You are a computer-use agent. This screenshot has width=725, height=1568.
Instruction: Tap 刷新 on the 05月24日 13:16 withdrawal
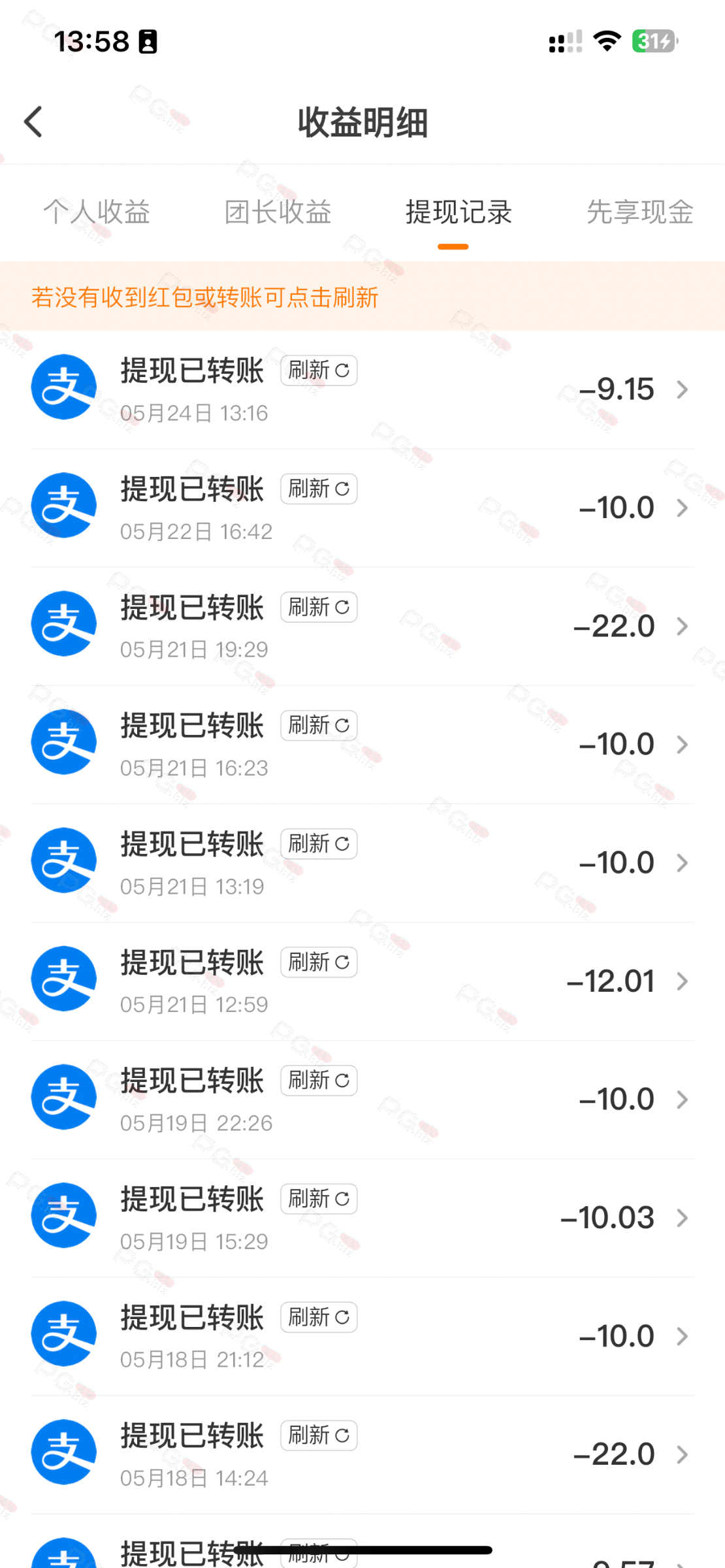pos(319,370)
